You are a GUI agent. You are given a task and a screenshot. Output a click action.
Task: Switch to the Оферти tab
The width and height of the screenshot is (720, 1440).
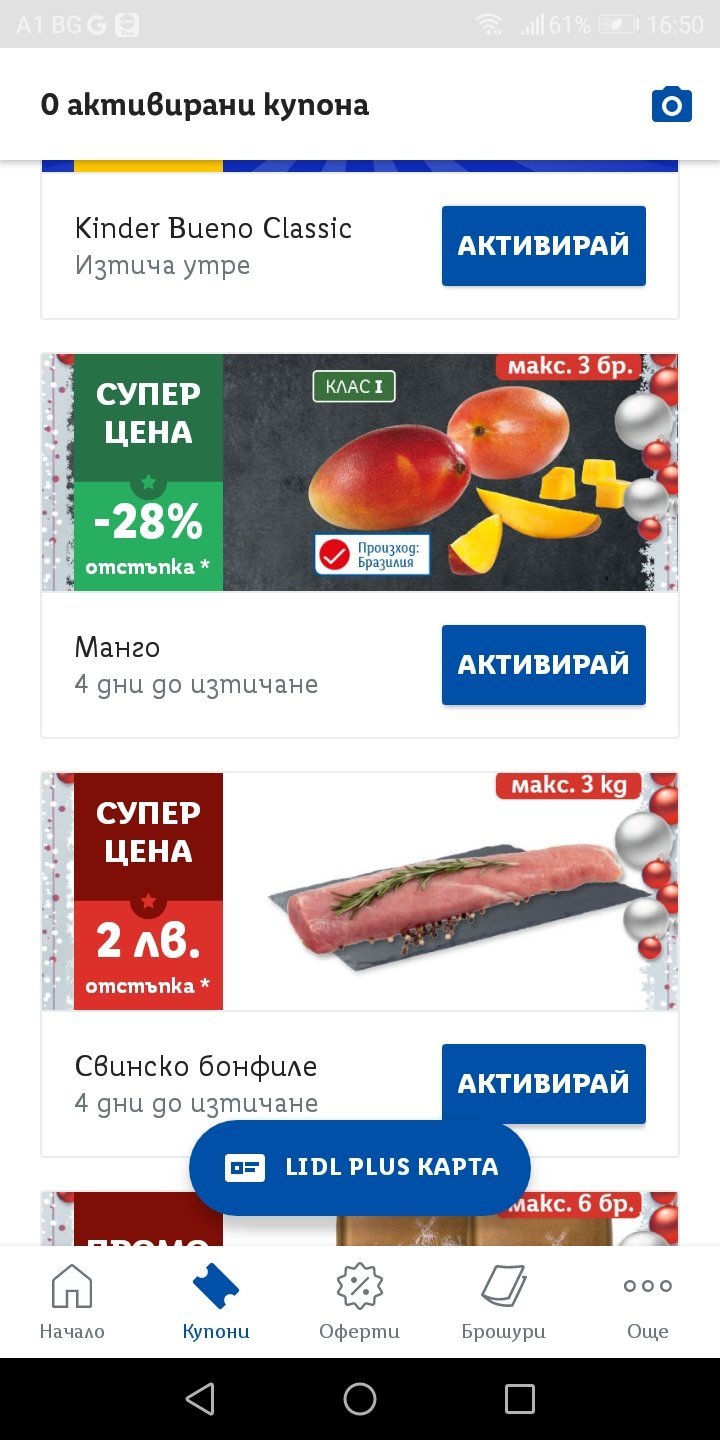click(359, 1301)
